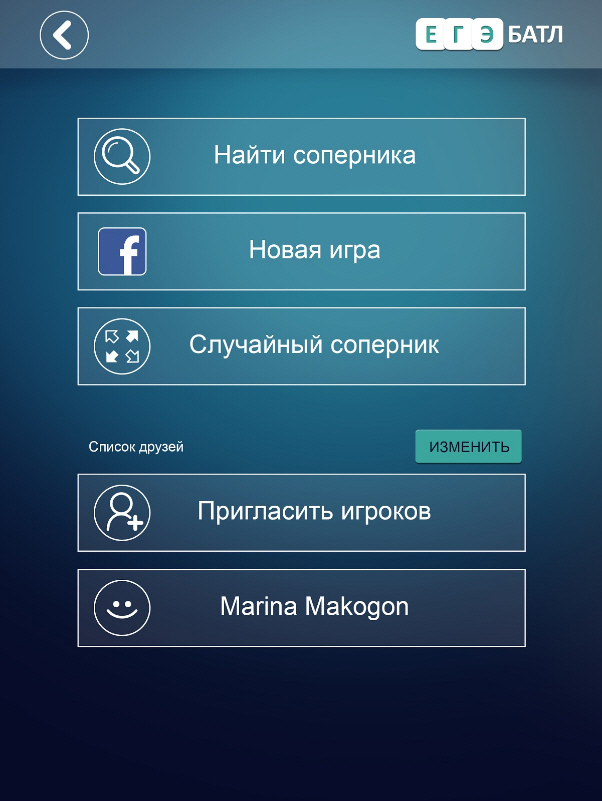Tap the 'ИЗМЕНИТЬ' button
The width and height of the screenshot is (602, 802).
pyautogui.click(x=468, y=447)
